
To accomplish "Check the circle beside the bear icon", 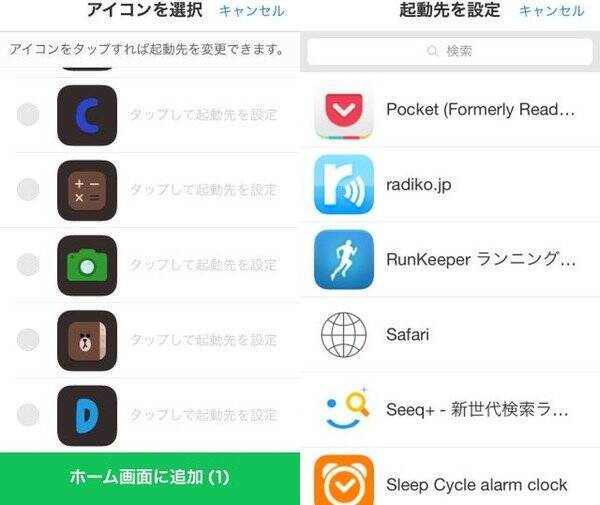I will pyautogui.click(x=28, y=340).
